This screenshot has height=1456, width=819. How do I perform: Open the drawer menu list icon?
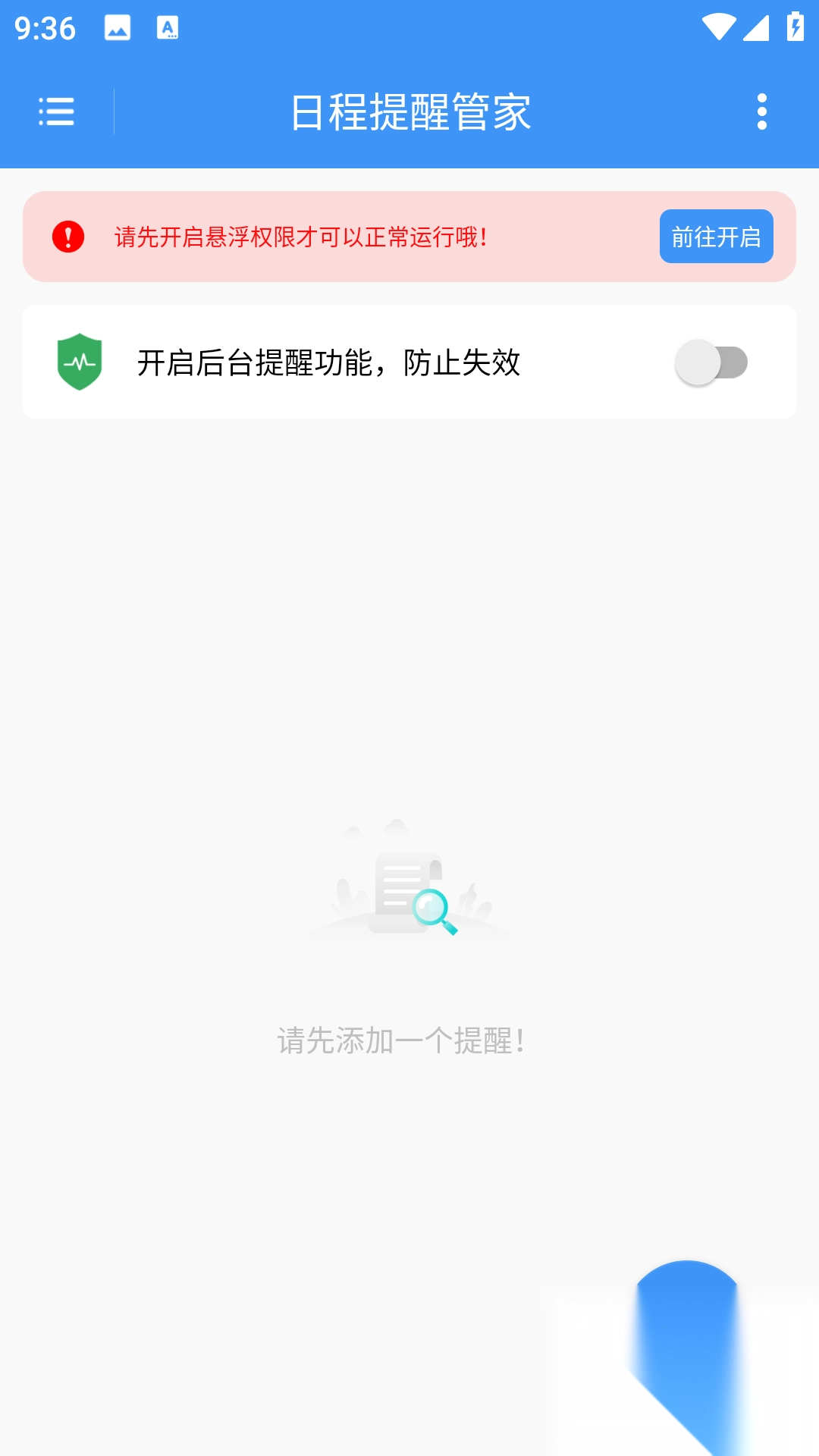(56, 111)
